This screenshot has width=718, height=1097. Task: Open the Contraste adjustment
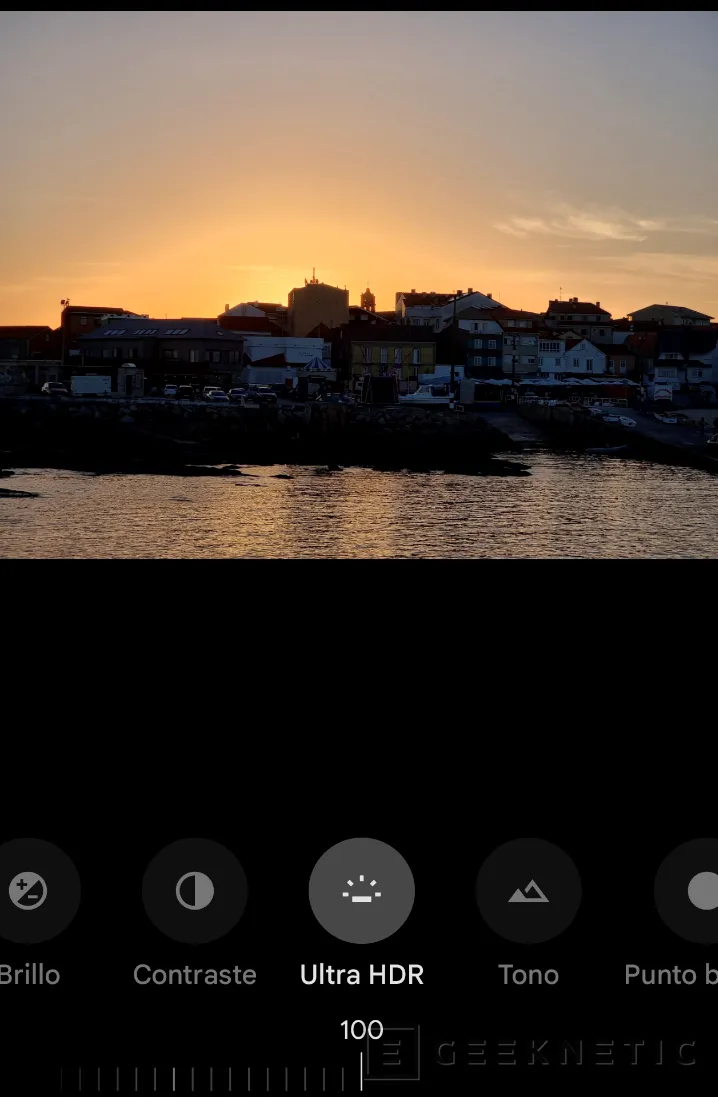[x=194, y=890]
